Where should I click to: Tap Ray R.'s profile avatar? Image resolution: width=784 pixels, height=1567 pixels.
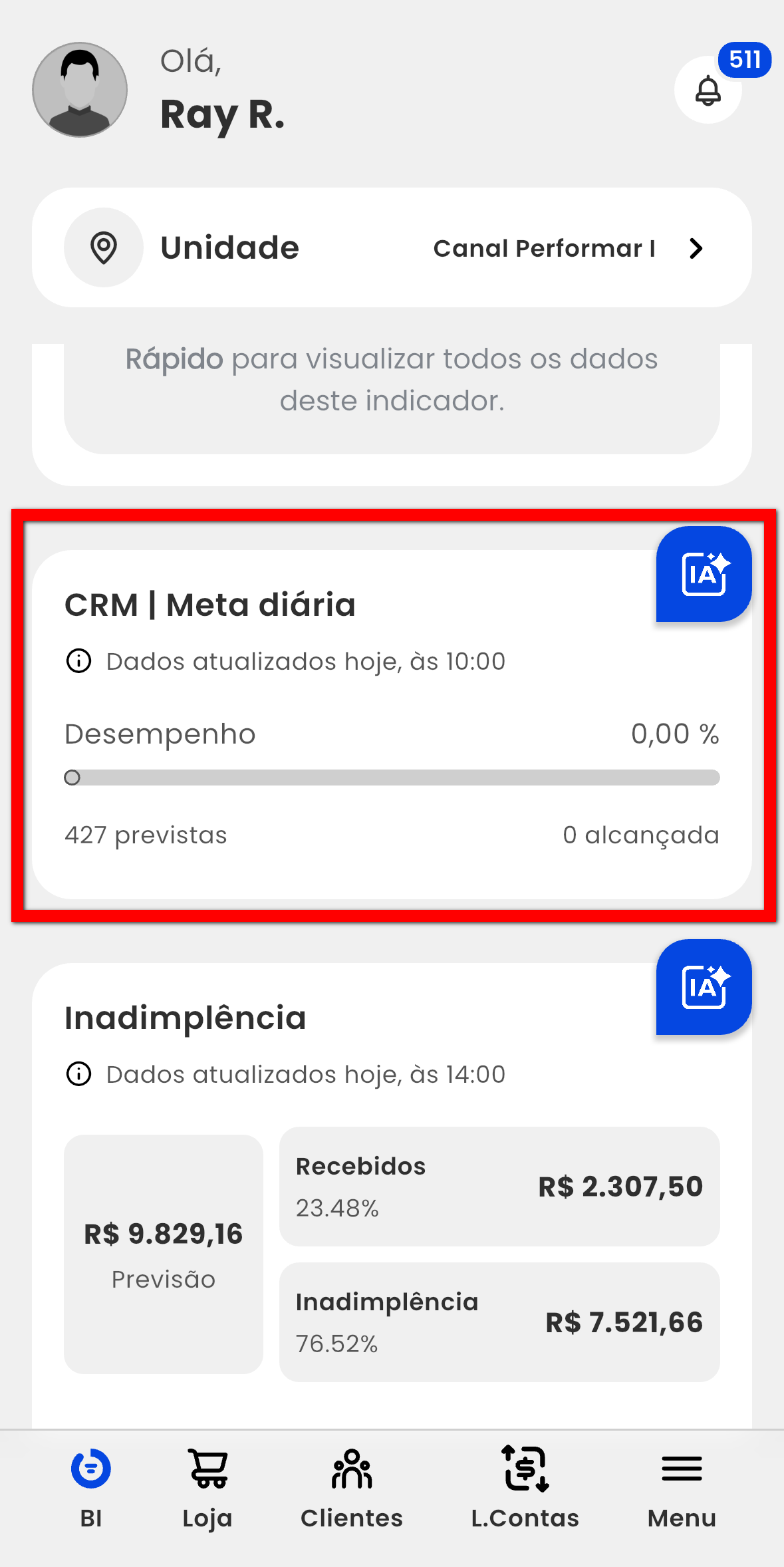80,90
